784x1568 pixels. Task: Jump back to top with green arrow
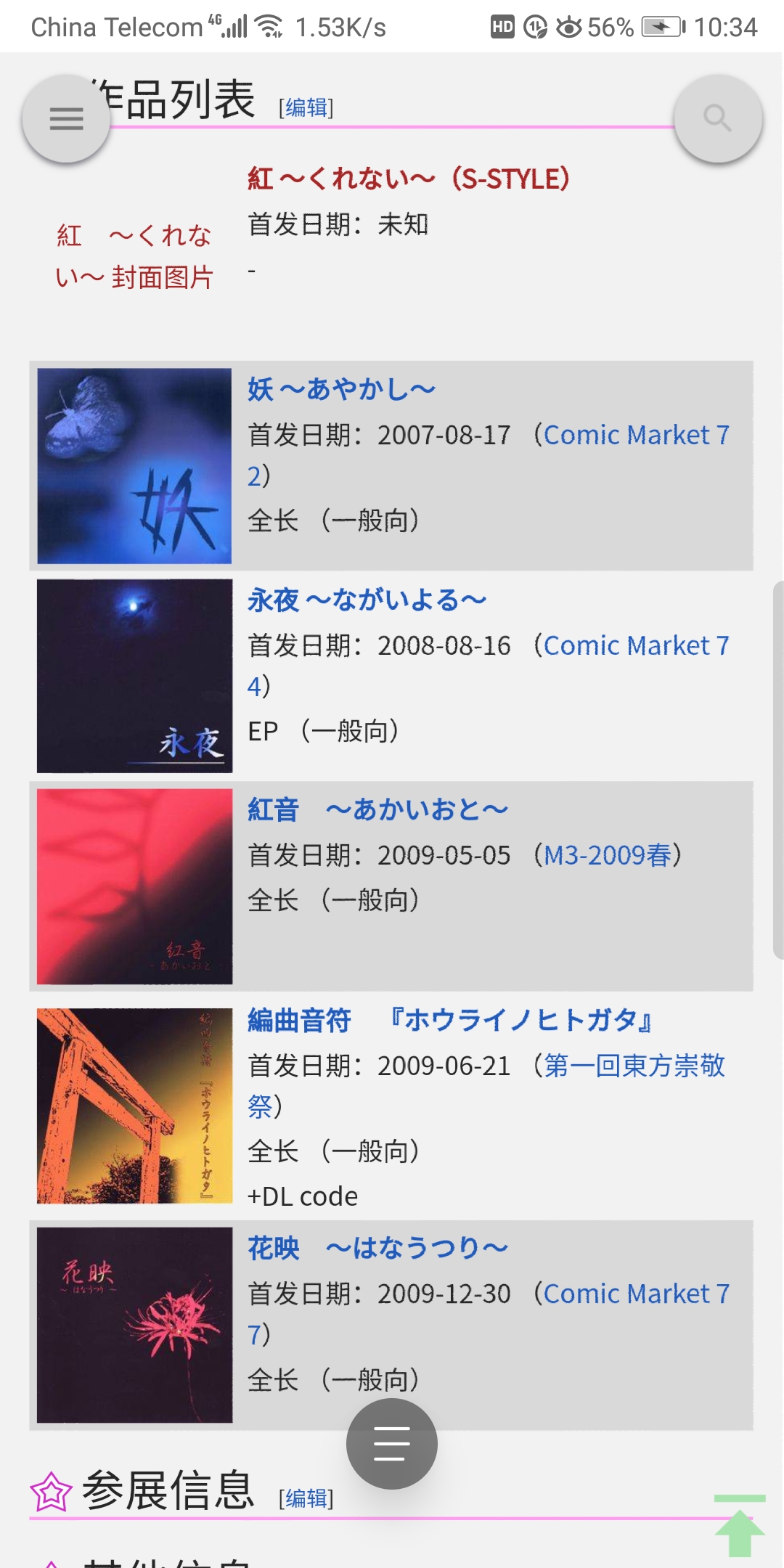click(x=739, y=1526)
